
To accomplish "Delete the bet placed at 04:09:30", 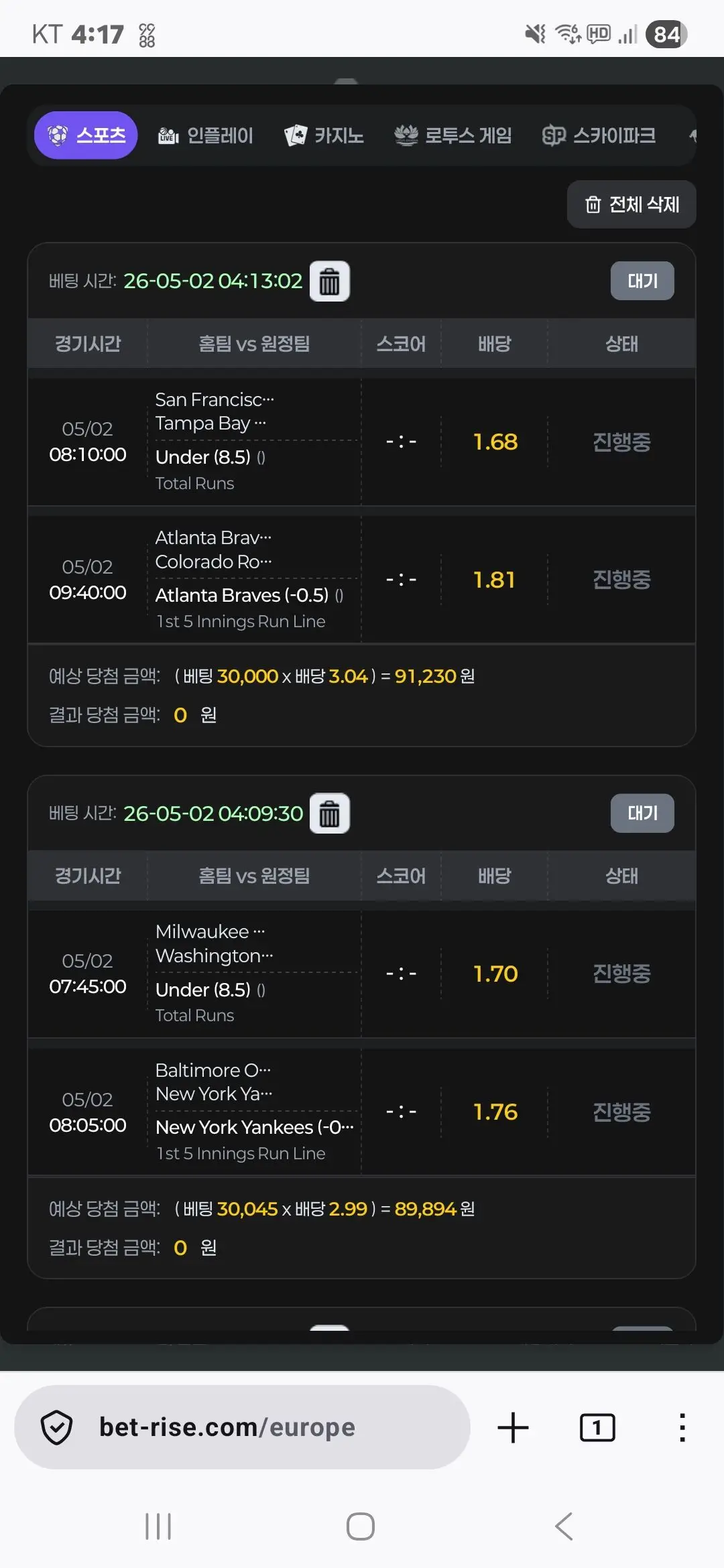I will click(x=330, y=813).
